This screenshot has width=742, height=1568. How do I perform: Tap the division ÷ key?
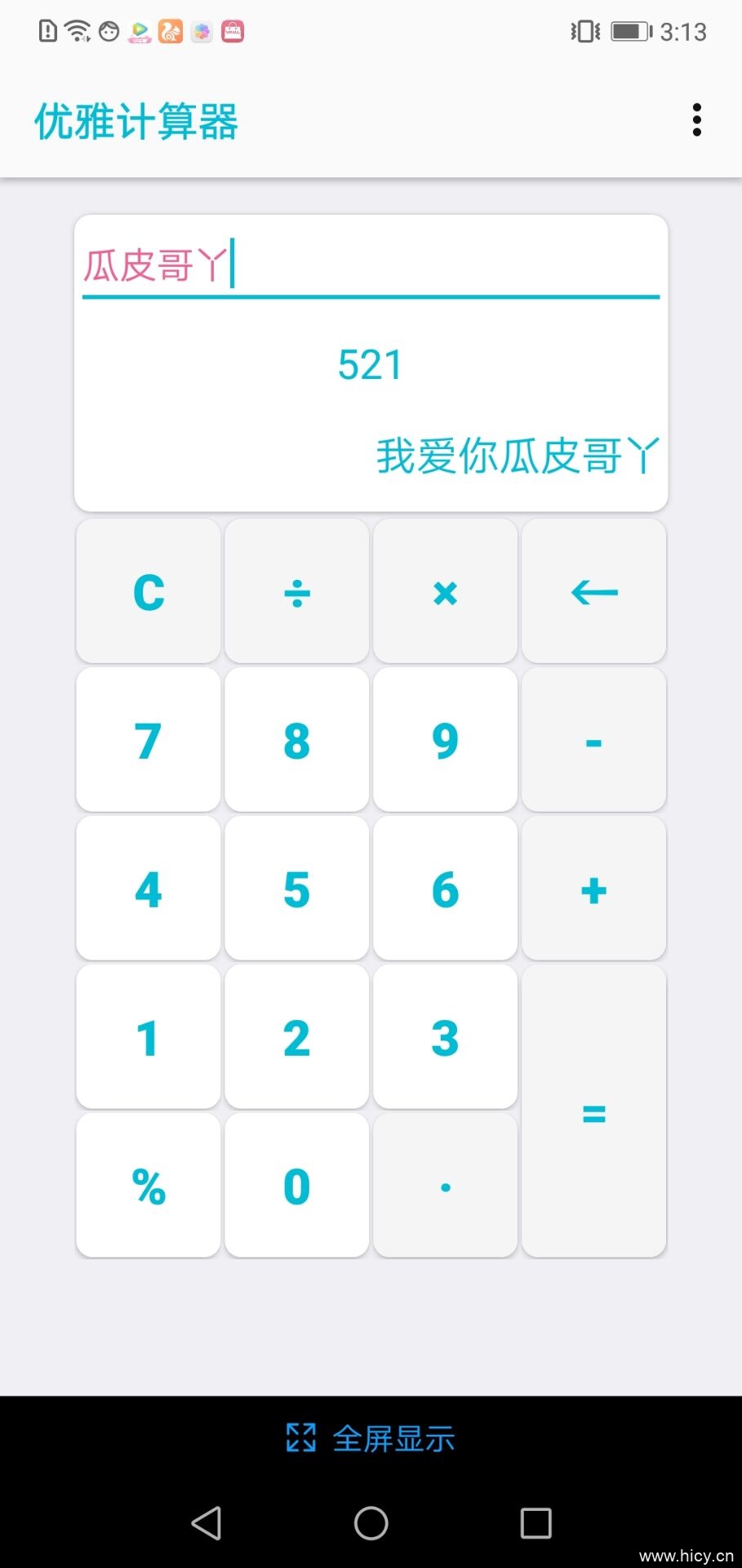(296, 590)
